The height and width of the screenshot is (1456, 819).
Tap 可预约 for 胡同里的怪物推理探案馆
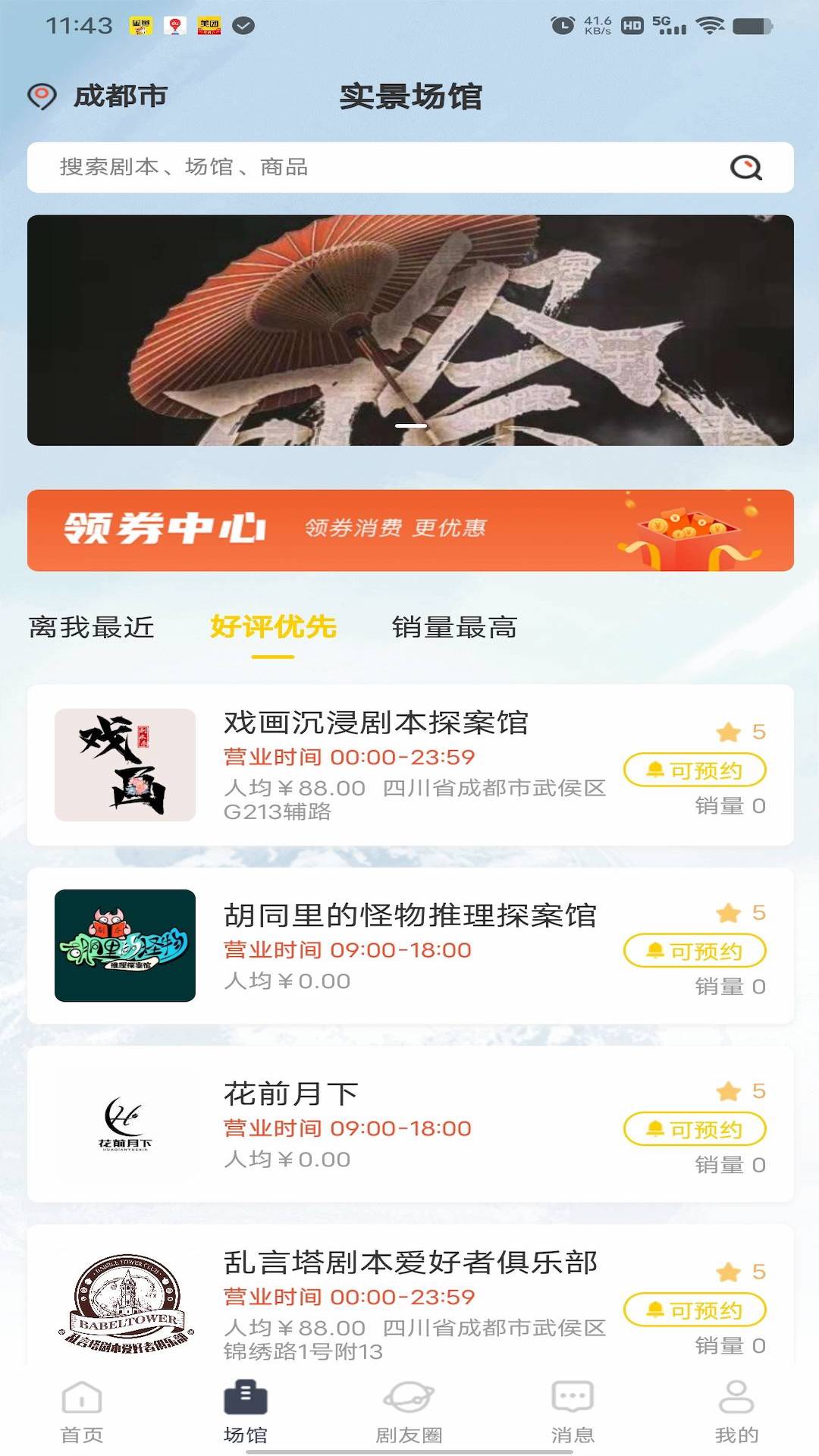[x=695, y=951]
